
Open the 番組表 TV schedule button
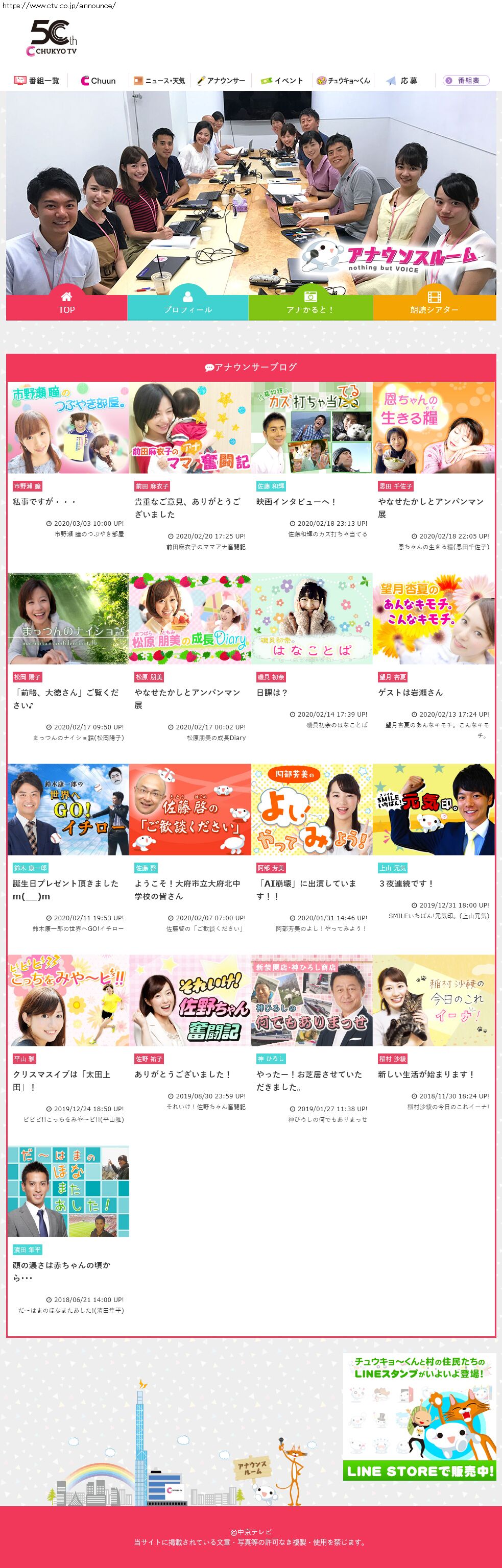466,80
